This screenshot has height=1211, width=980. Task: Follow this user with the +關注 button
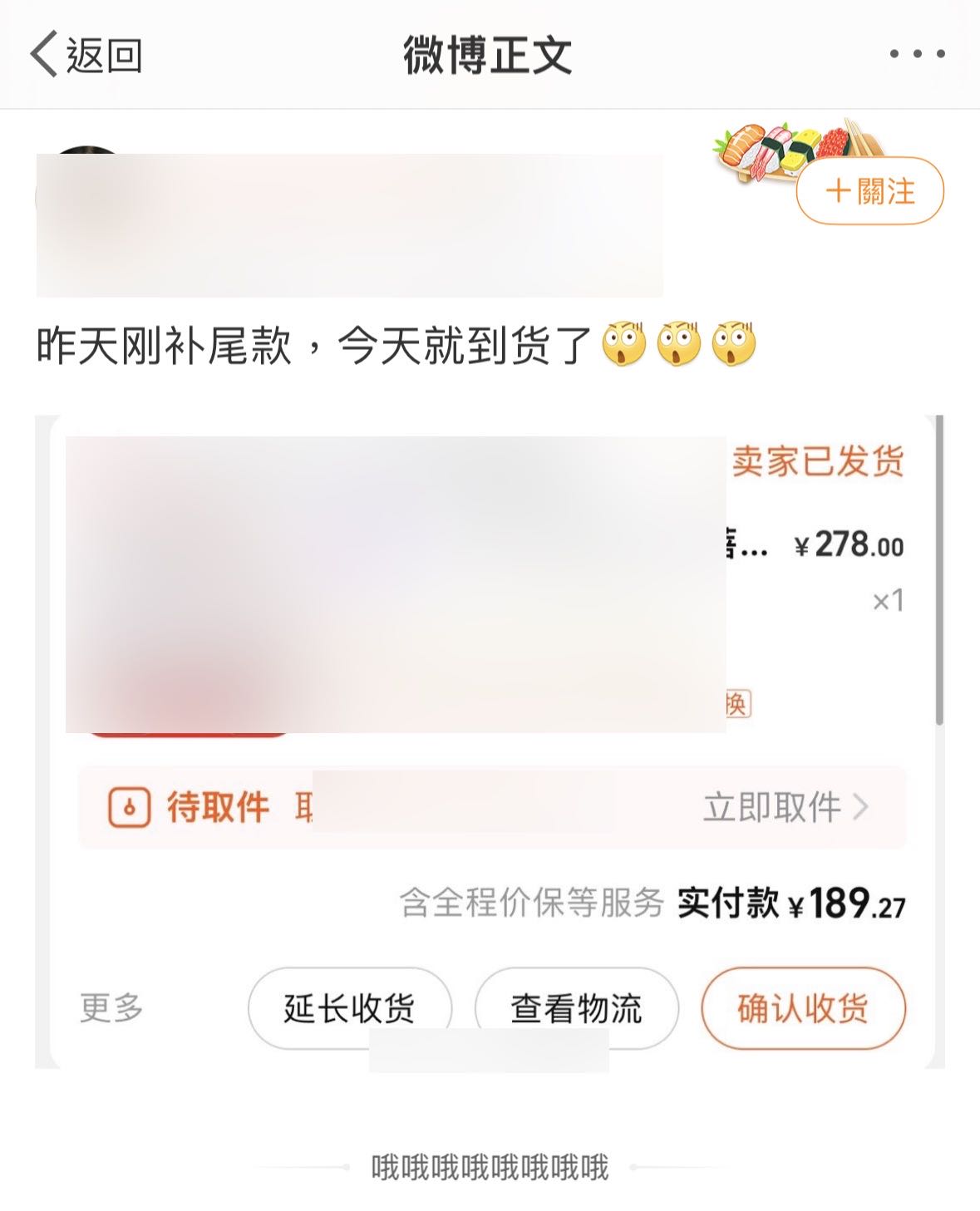click(x=869, y=191)
